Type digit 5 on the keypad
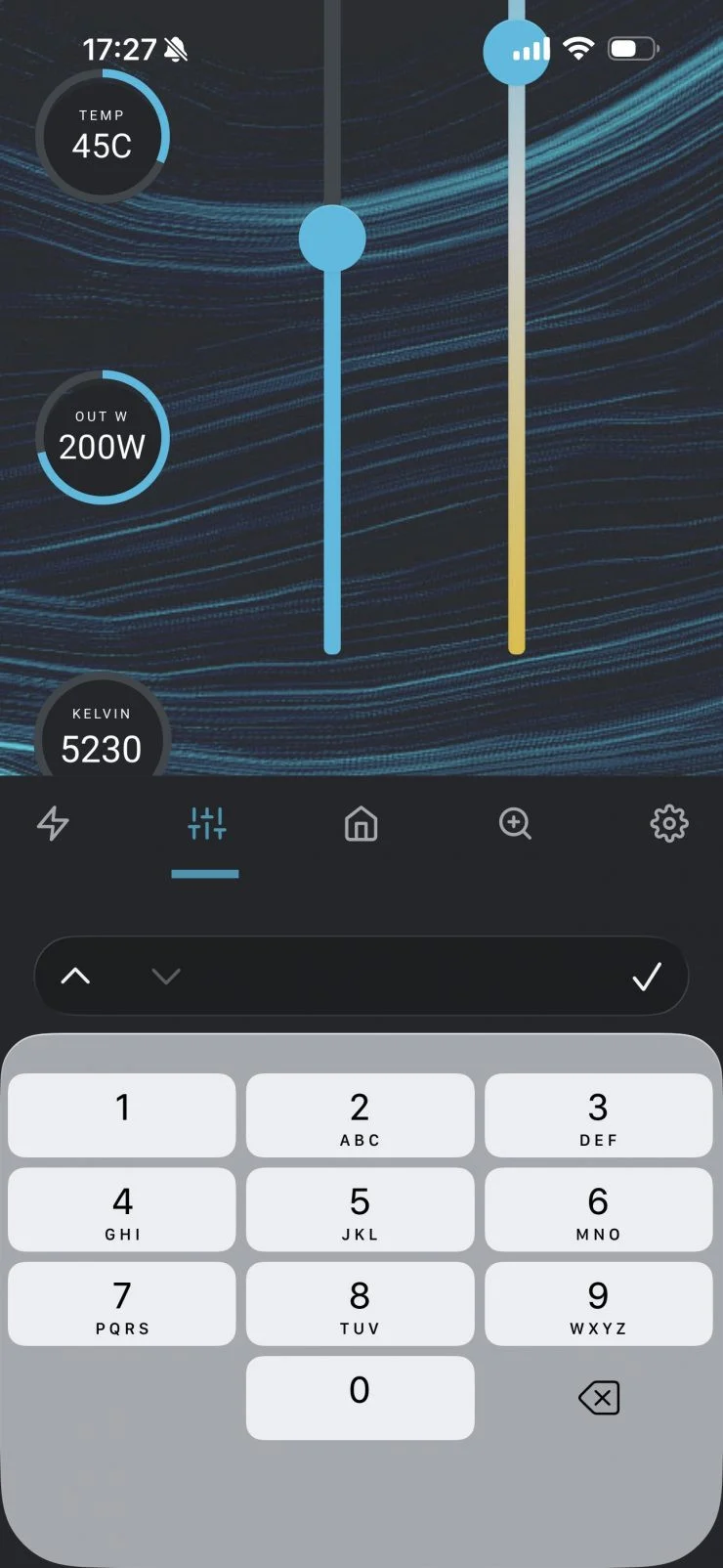 [360, 1209]
